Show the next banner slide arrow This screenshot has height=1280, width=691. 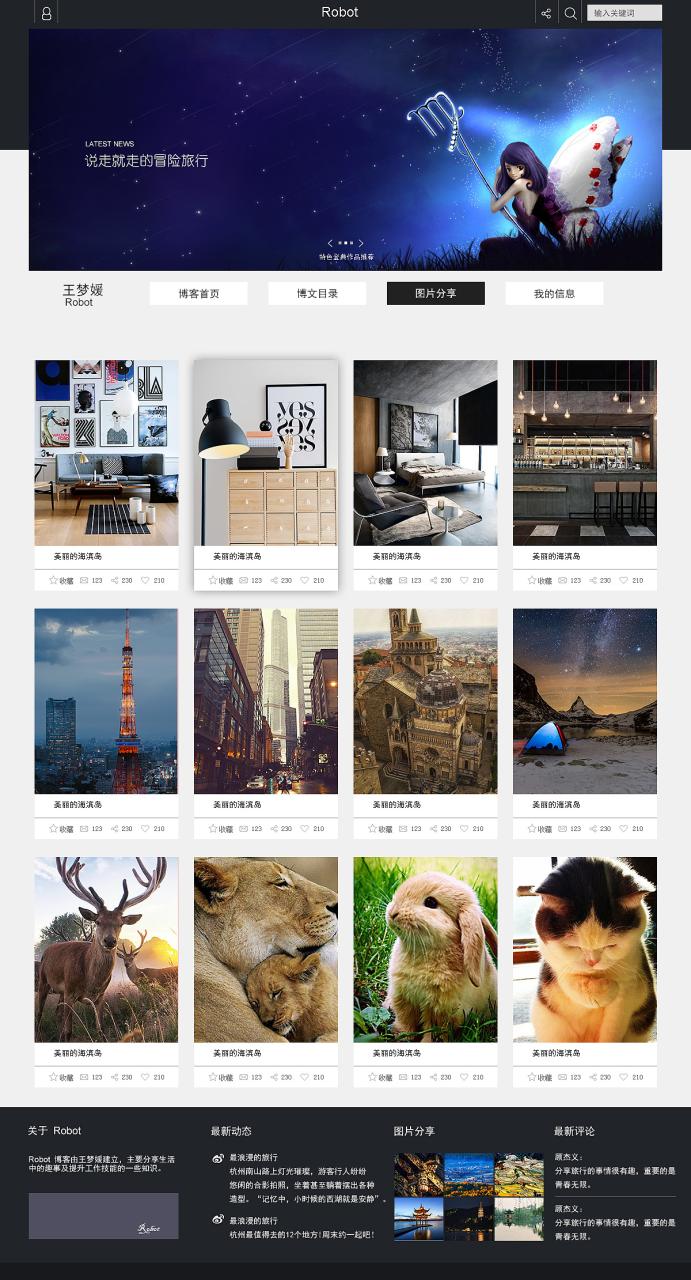coord(361,243)
